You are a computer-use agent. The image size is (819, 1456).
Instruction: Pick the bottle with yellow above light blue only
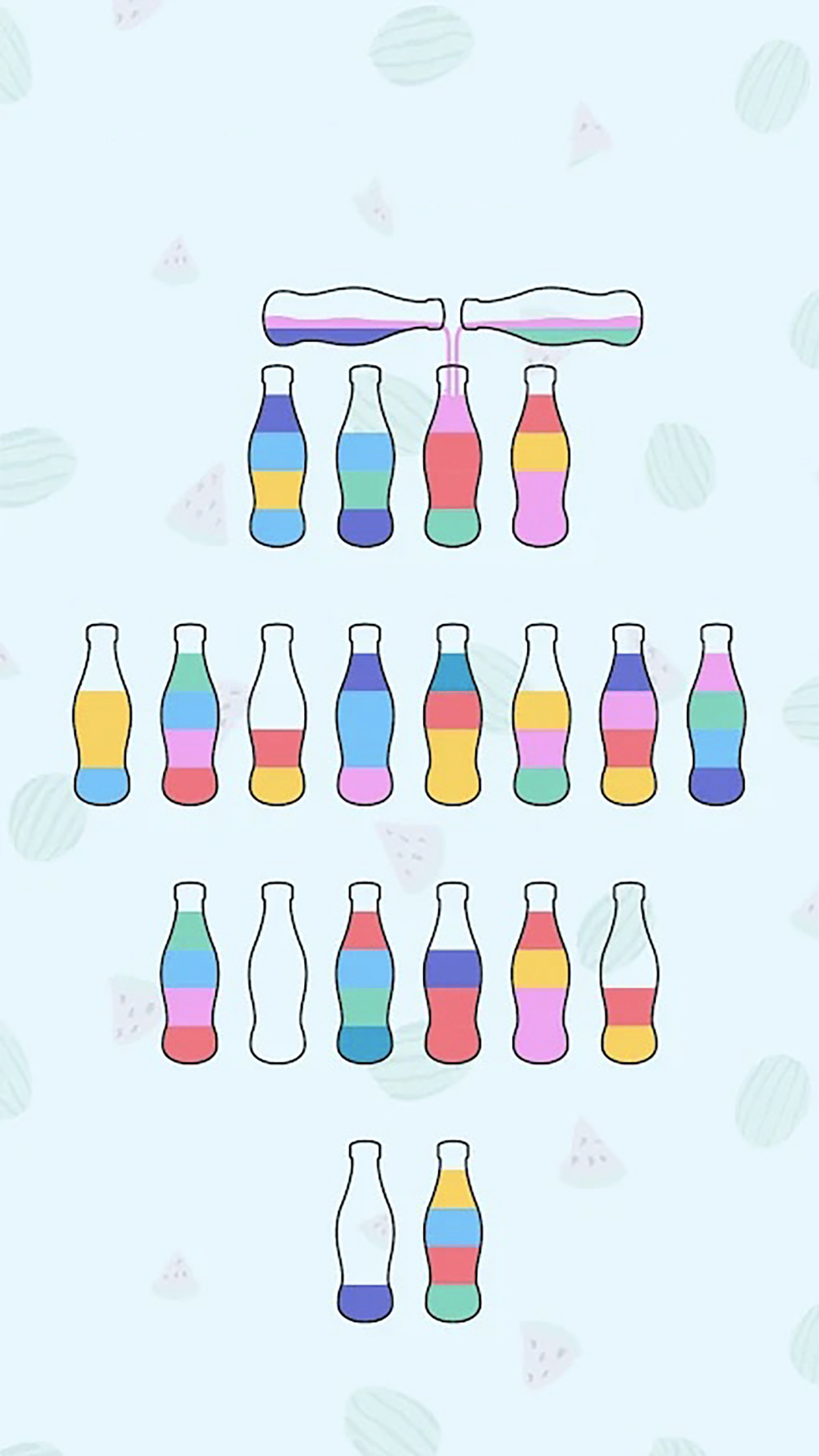tap(102, 715)
